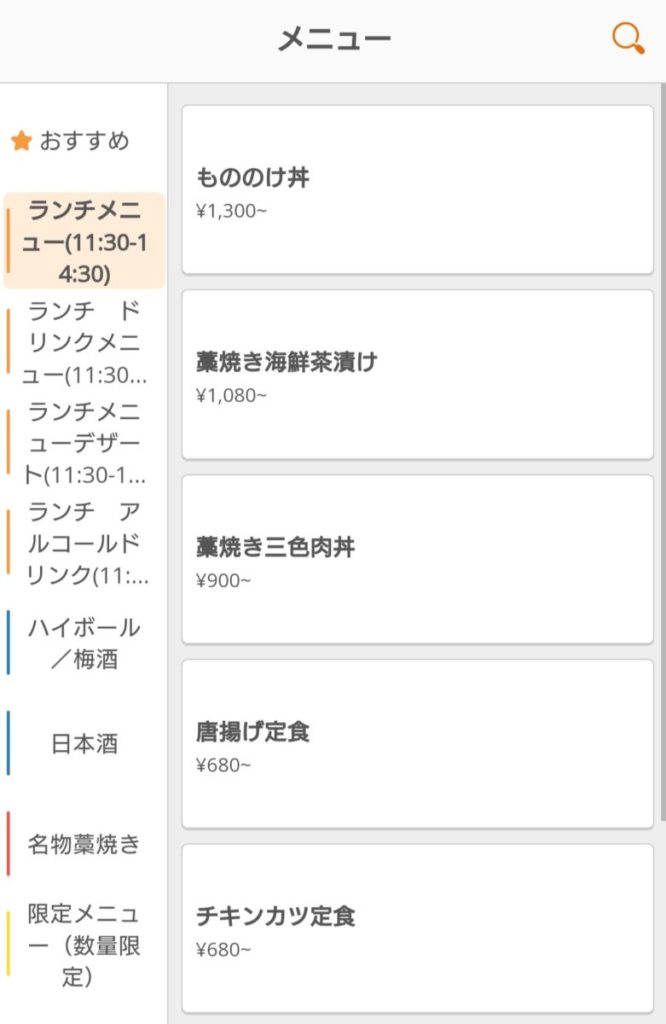The height and width of the screenshot is (1024, 666).
Task: Open the menu search magnifier
Action: [x=627, y=39]
